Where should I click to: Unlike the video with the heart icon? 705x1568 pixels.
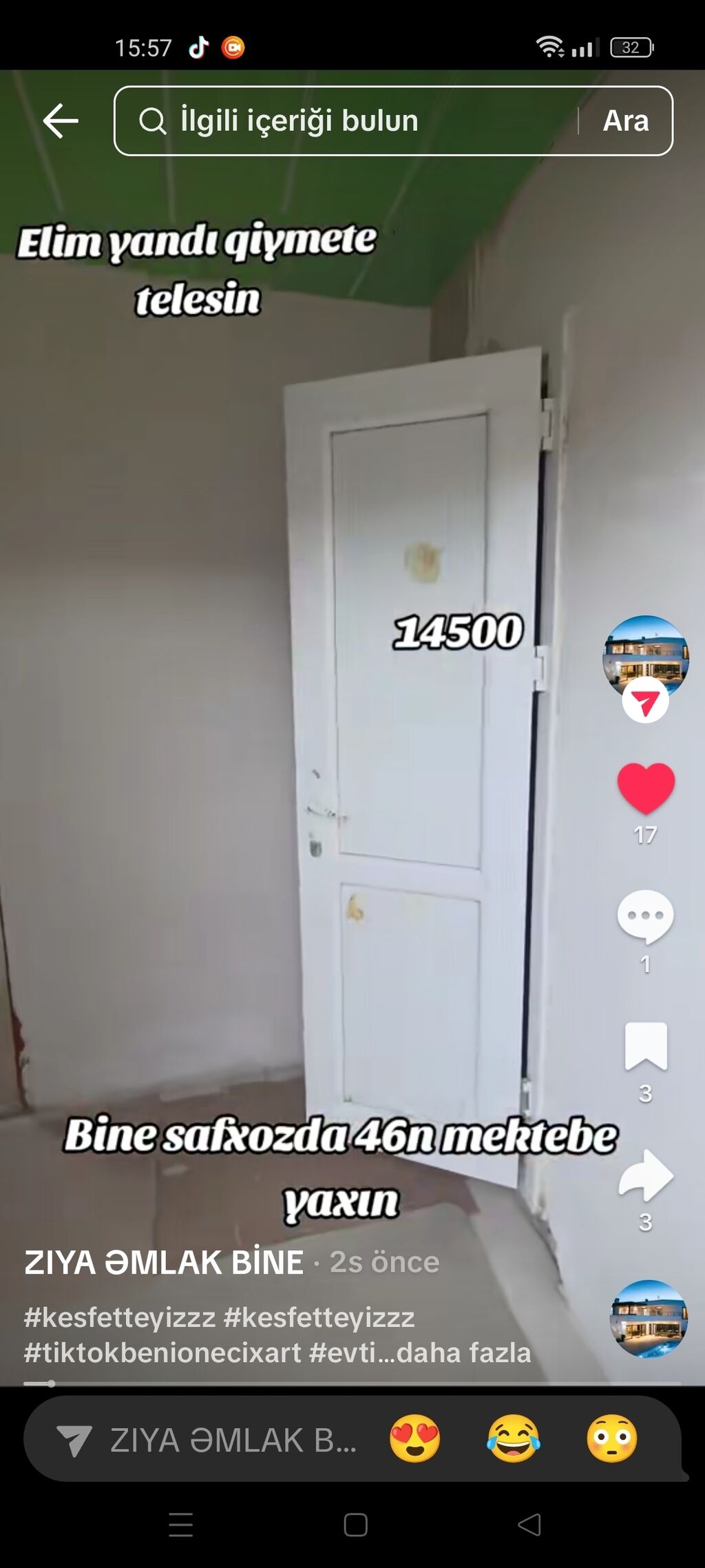click(x=645, y=787)
